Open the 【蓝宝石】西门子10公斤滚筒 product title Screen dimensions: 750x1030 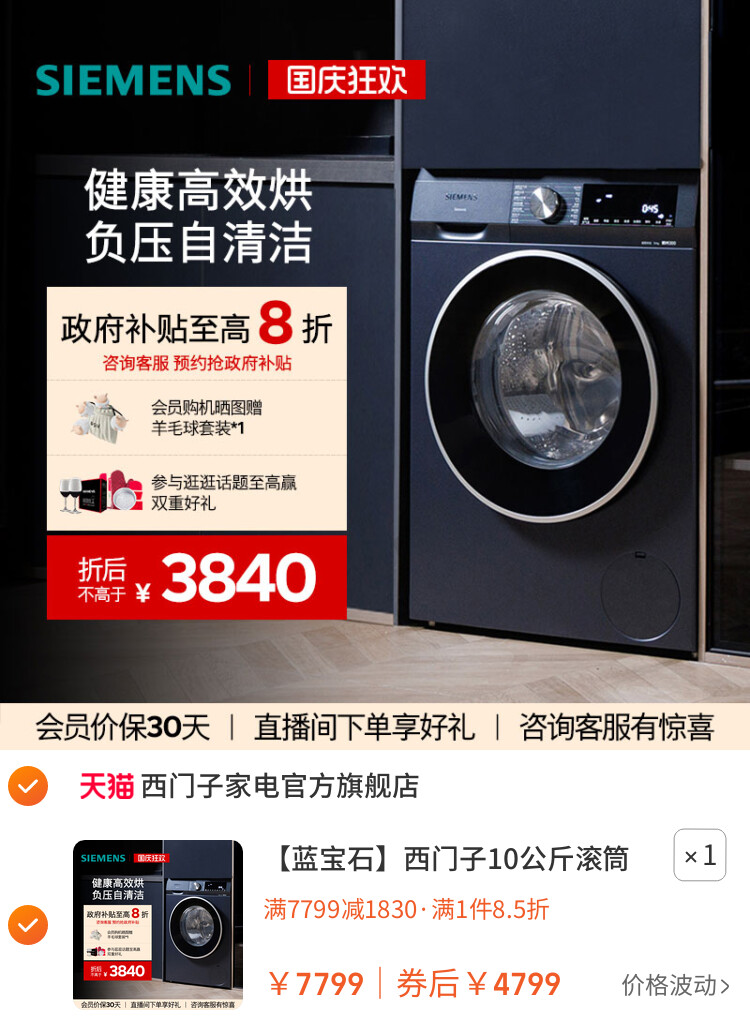451,858
